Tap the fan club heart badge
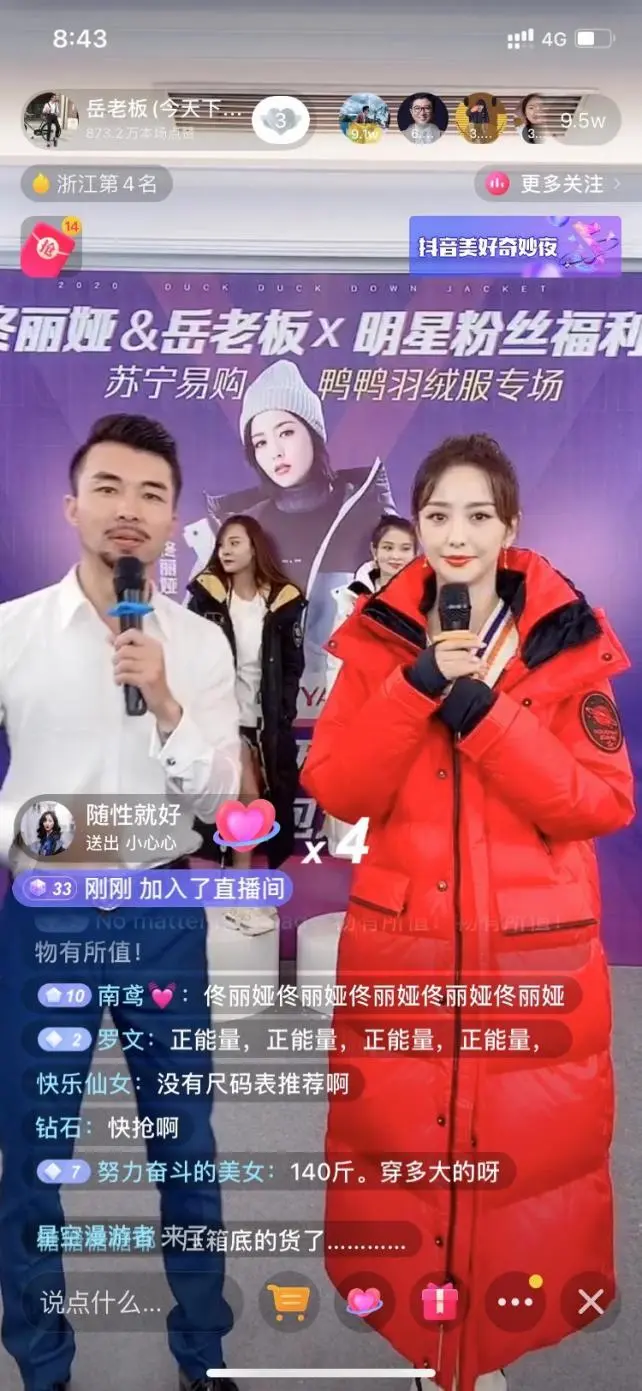Screen dimensions: 642x1391 [281, 120]
